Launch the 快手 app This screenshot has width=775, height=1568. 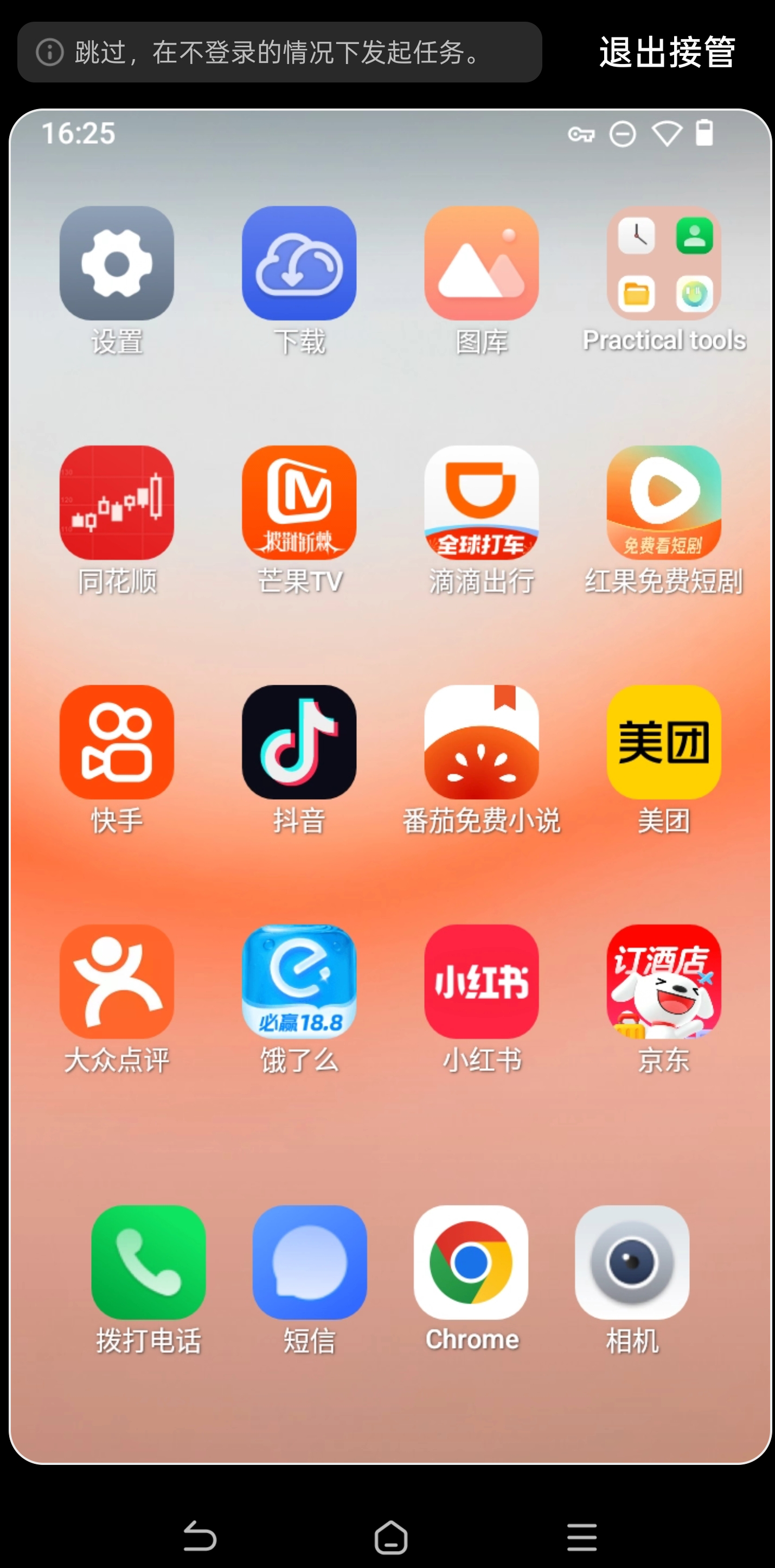(x=117, y=742)
